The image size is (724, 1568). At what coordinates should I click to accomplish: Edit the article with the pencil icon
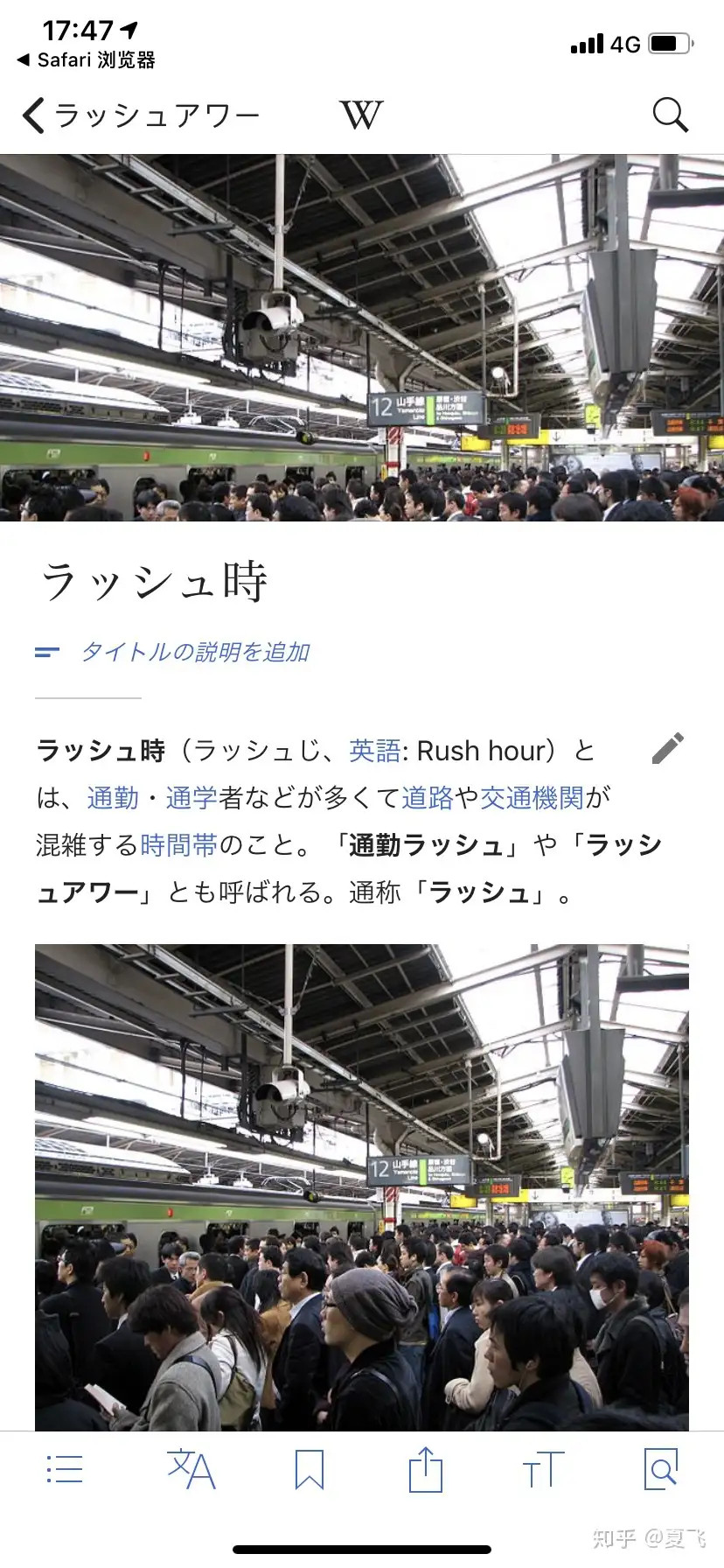[x=668, y=749]
